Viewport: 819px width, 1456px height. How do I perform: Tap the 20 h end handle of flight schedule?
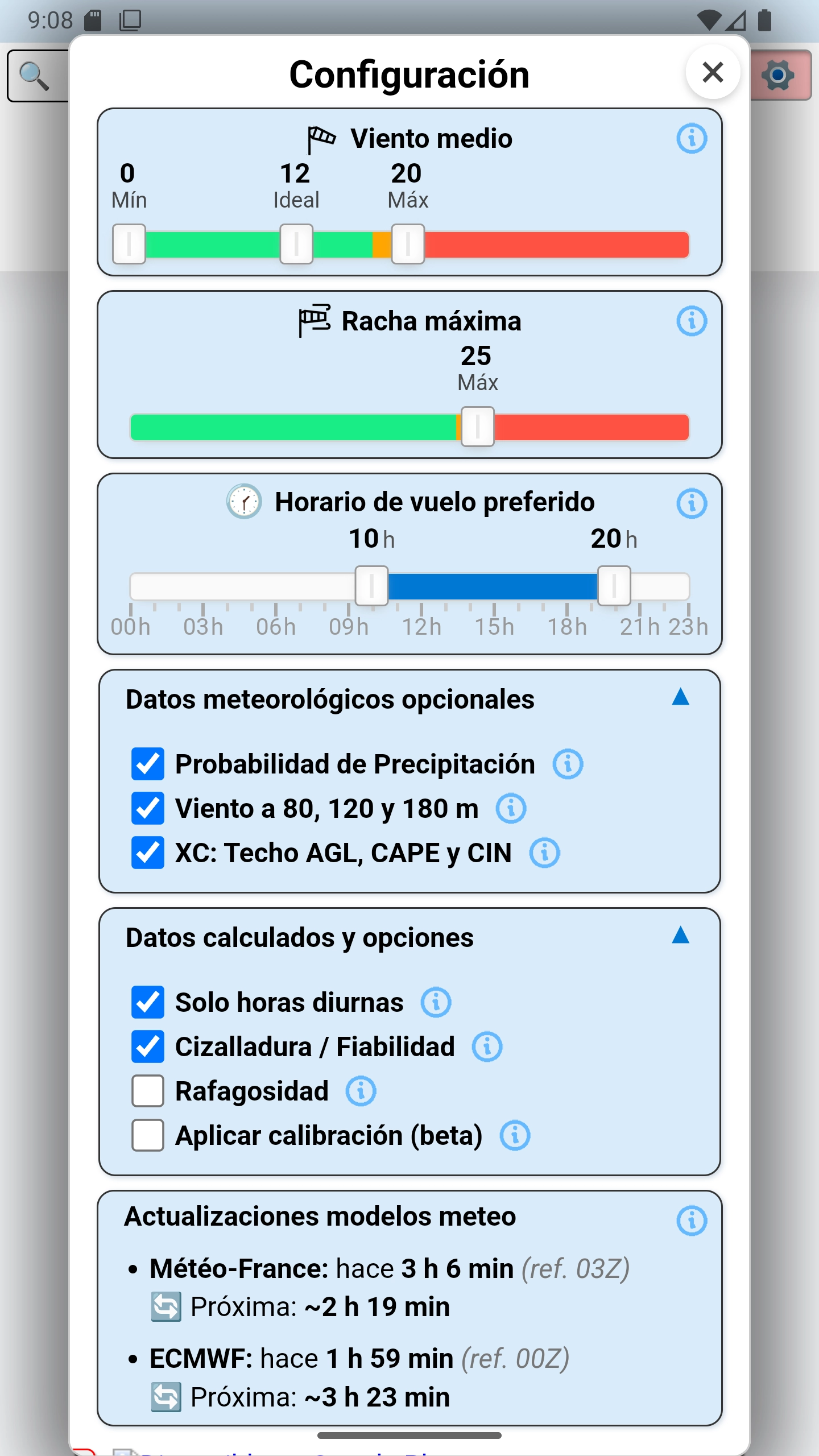(x=614, y=586)
